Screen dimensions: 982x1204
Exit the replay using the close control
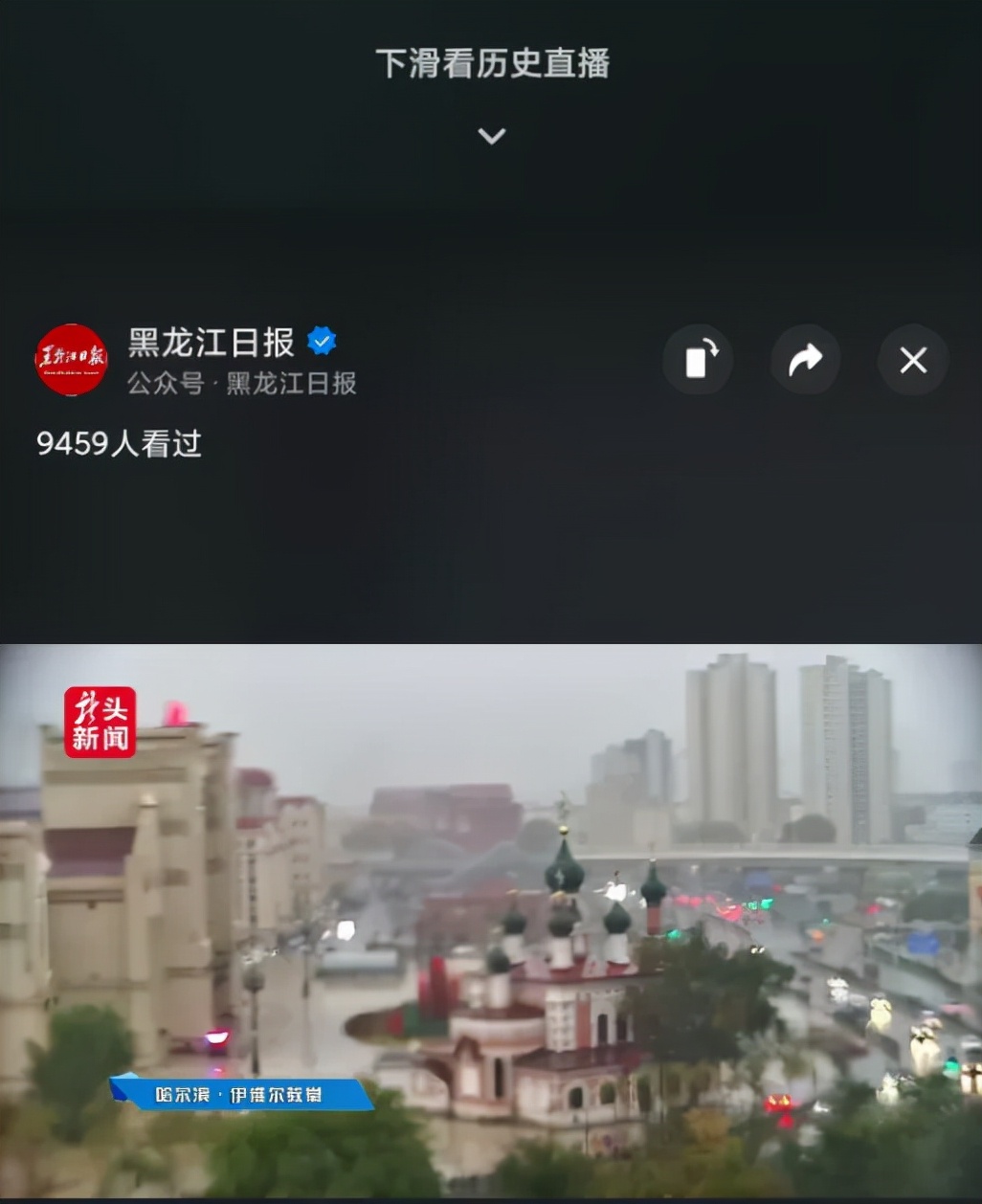pyautogui.click(x=912, y=360)
